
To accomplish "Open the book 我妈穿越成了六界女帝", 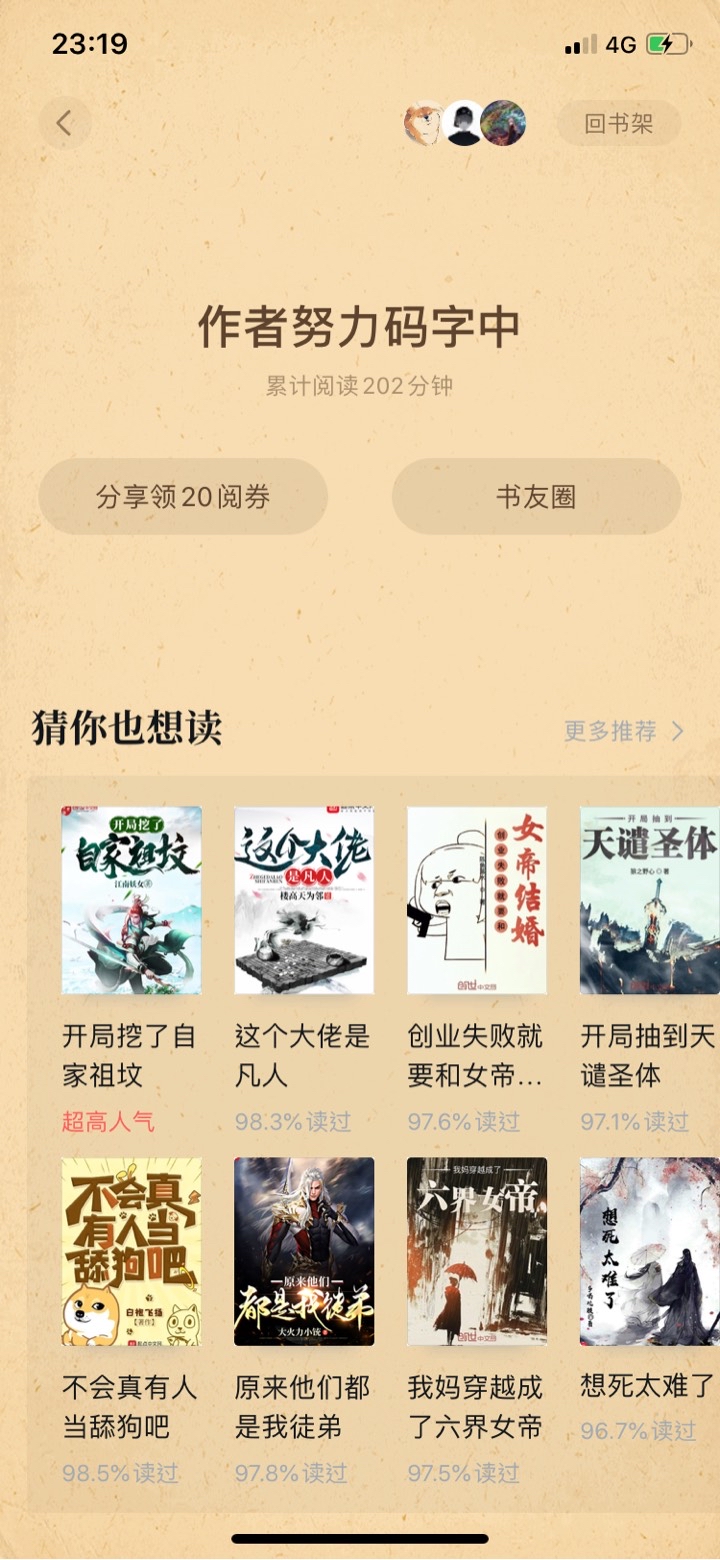I will (477, 1251).
